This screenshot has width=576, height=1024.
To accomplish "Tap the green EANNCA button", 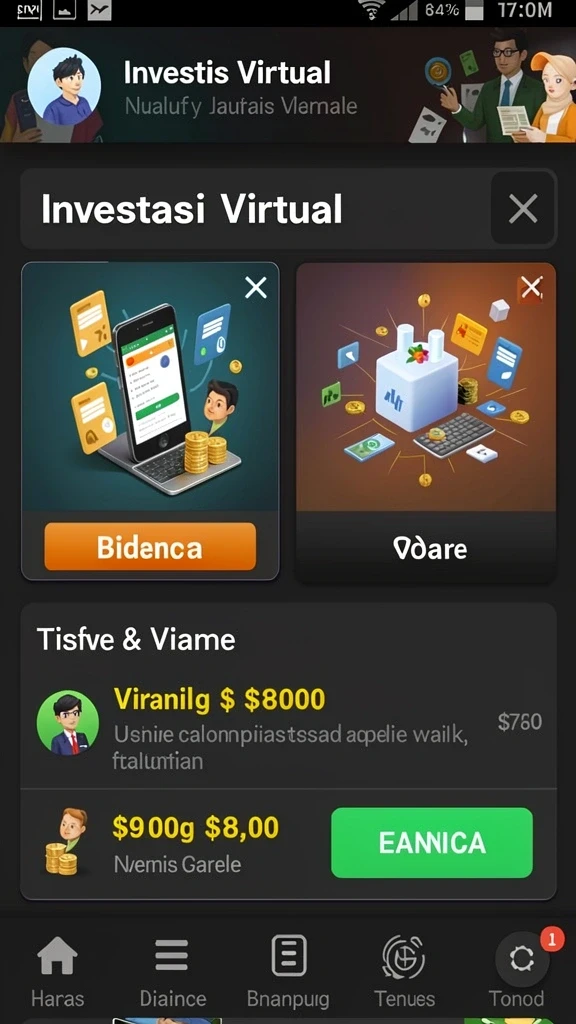I will point(432,842).
